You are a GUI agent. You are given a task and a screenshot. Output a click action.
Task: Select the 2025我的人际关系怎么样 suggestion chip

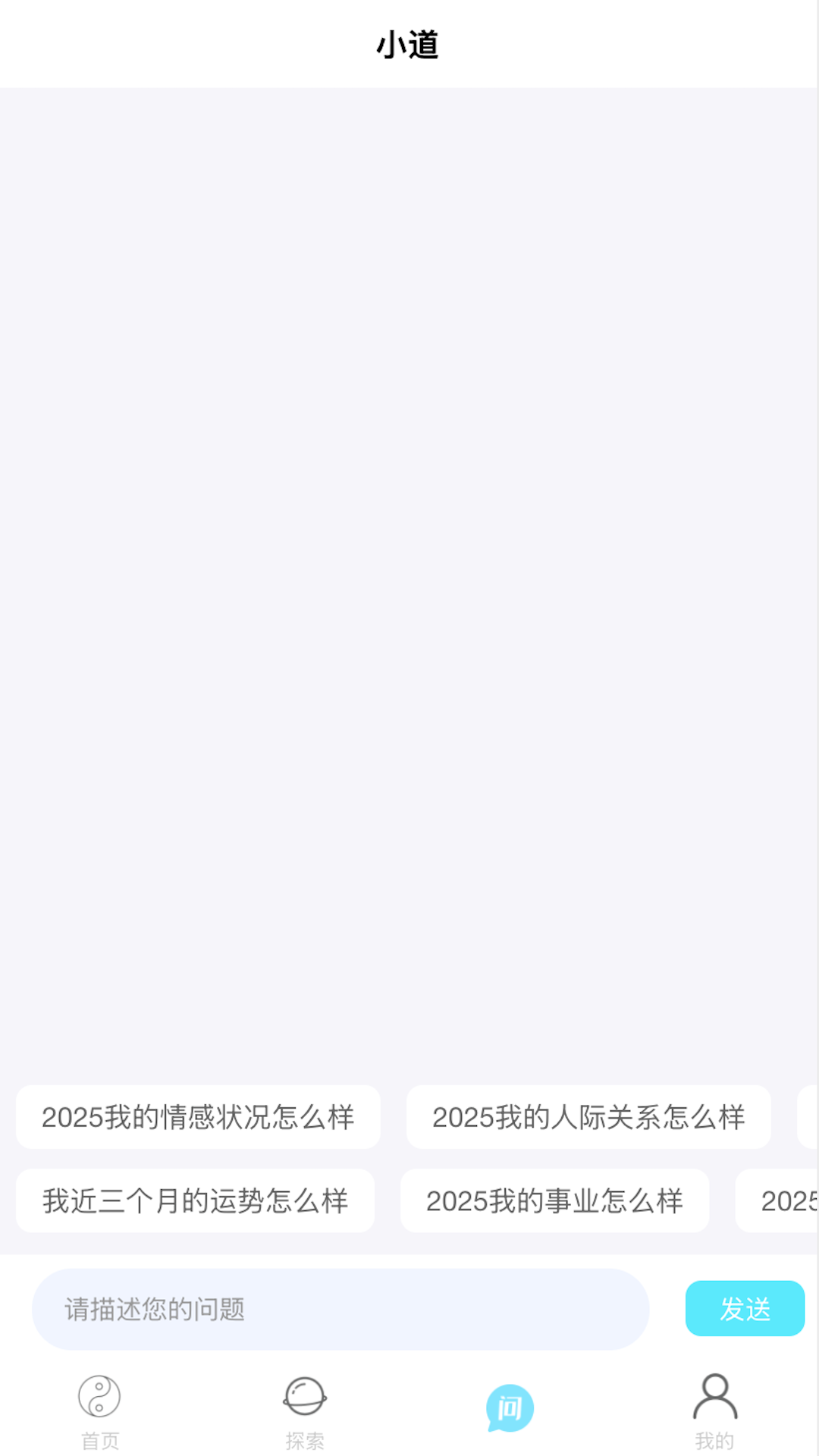589,1116
